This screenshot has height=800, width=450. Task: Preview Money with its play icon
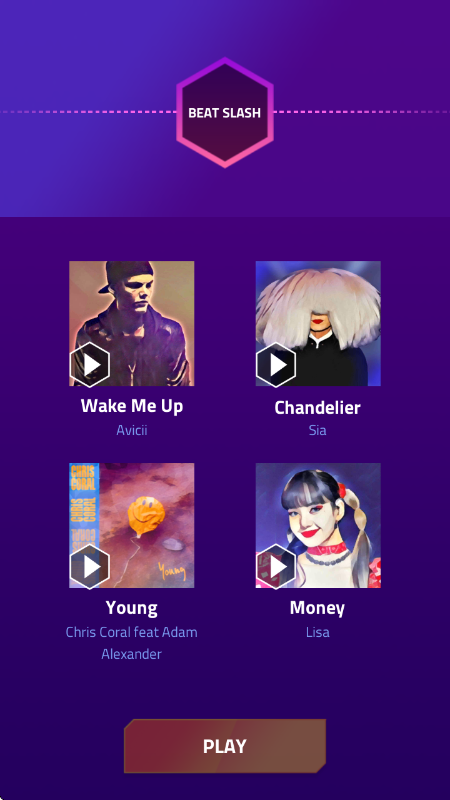coord(276,567)
